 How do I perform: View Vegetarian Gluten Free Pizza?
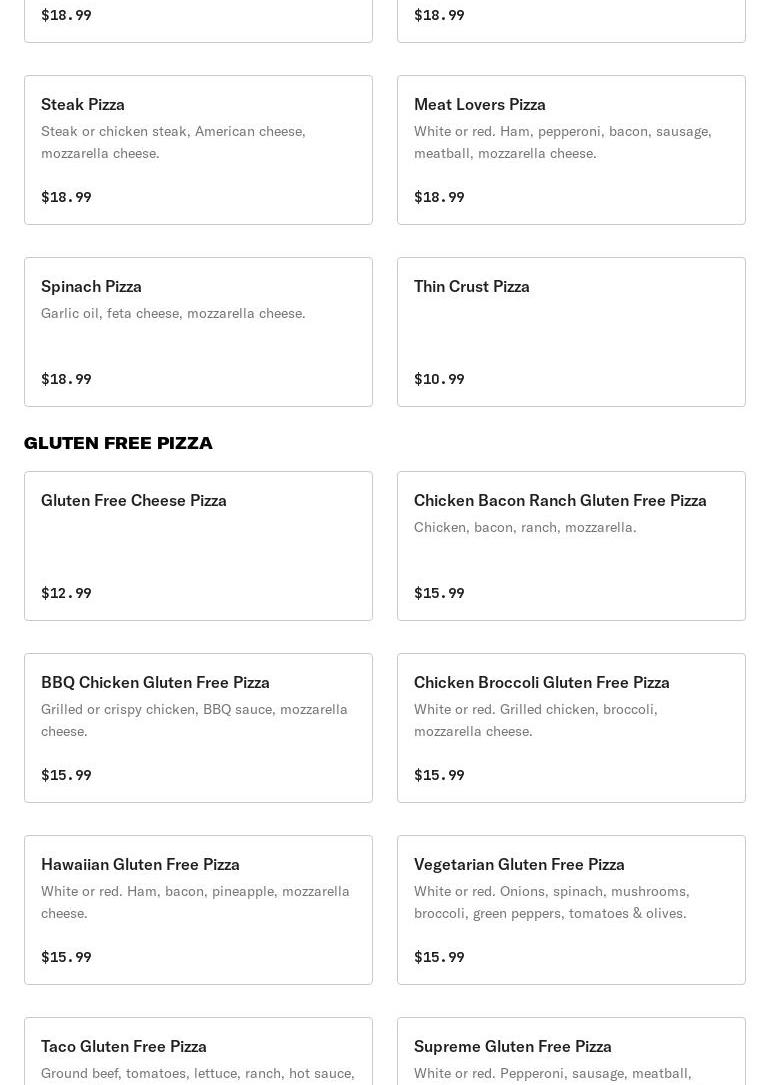click(x=571, y=910)
